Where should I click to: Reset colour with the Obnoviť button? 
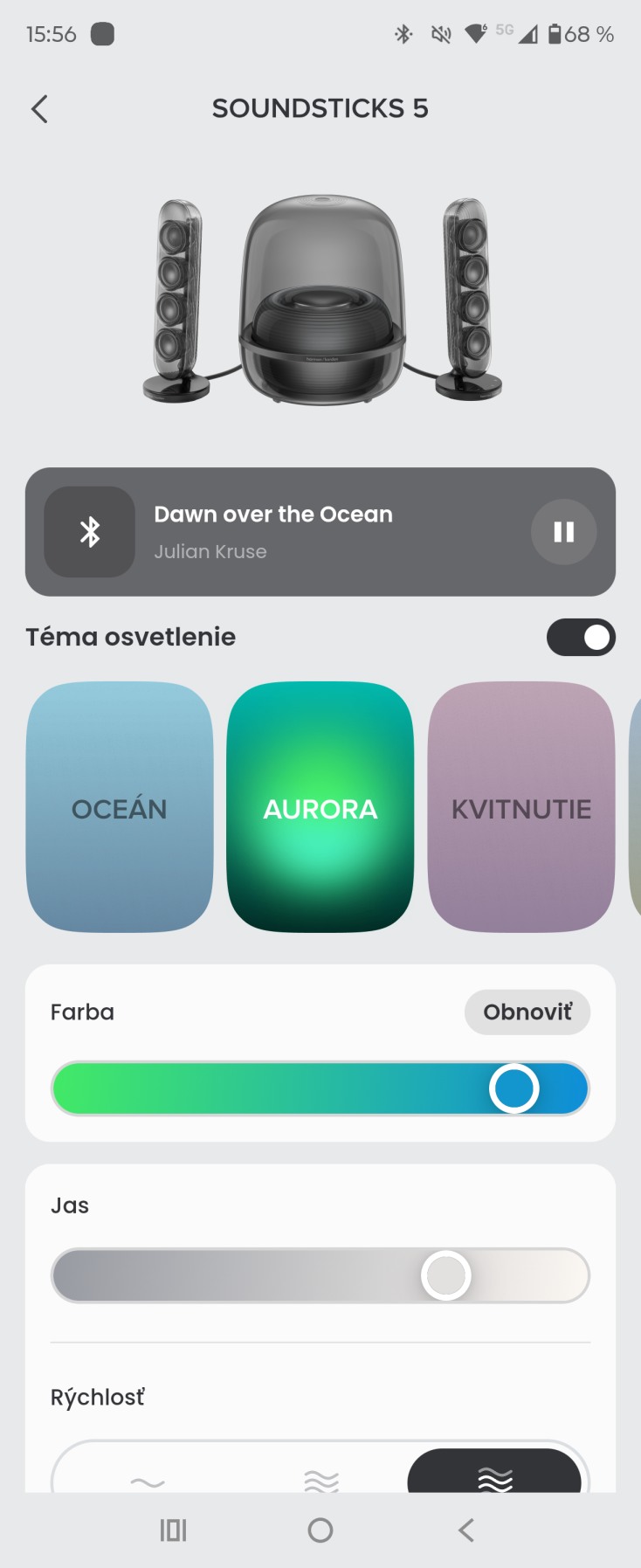(x=527, y=1012)
